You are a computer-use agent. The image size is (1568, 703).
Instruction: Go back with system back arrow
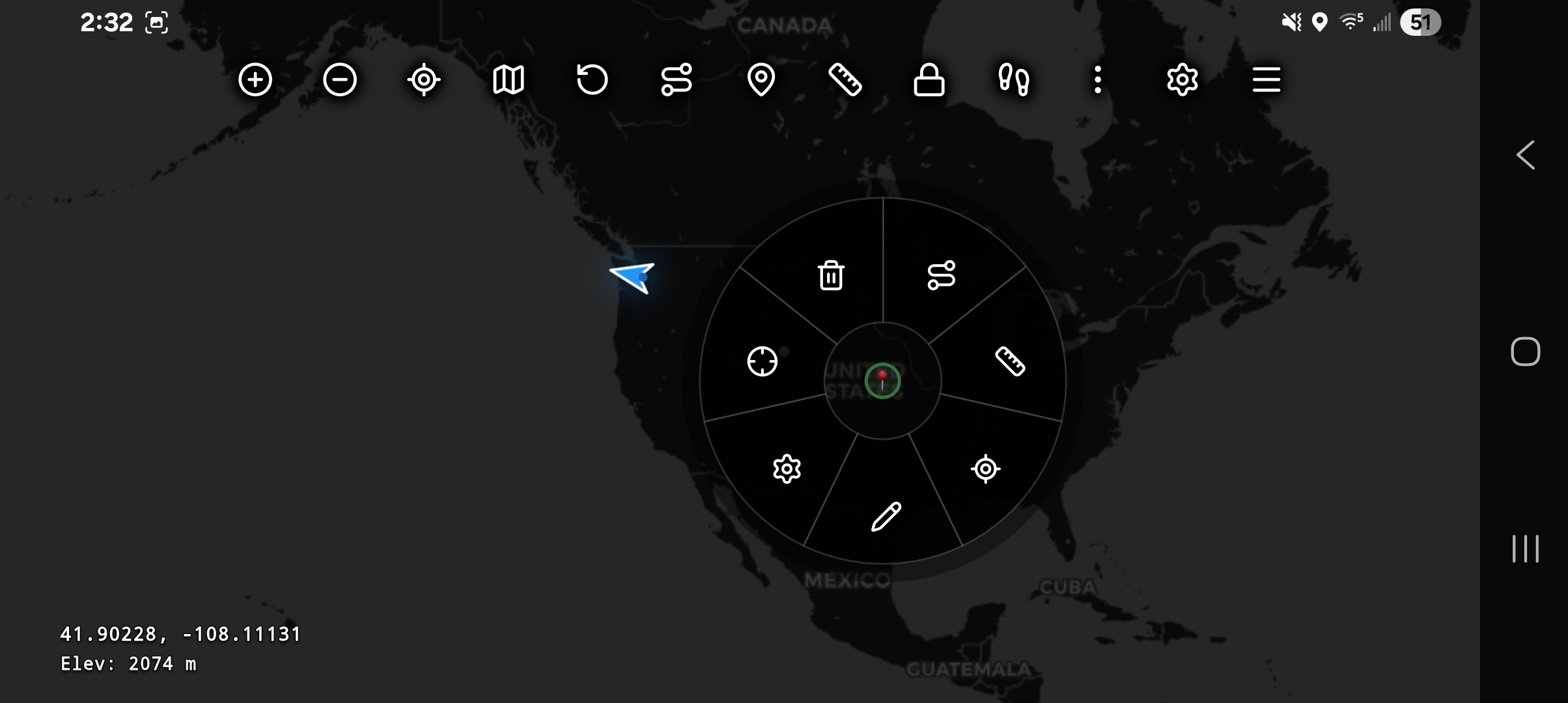coord(1526,155)
